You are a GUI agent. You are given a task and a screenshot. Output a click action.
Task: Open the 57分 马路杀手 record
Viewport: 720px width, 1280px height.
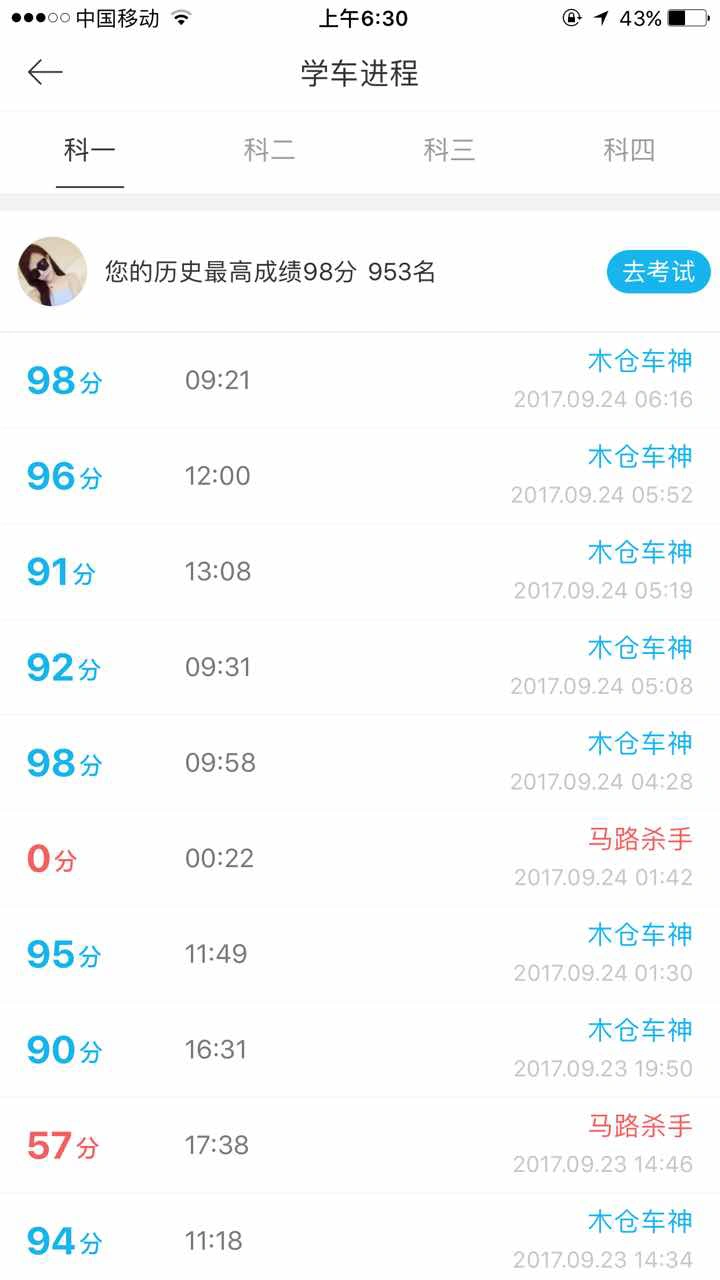pos(360,1145)
